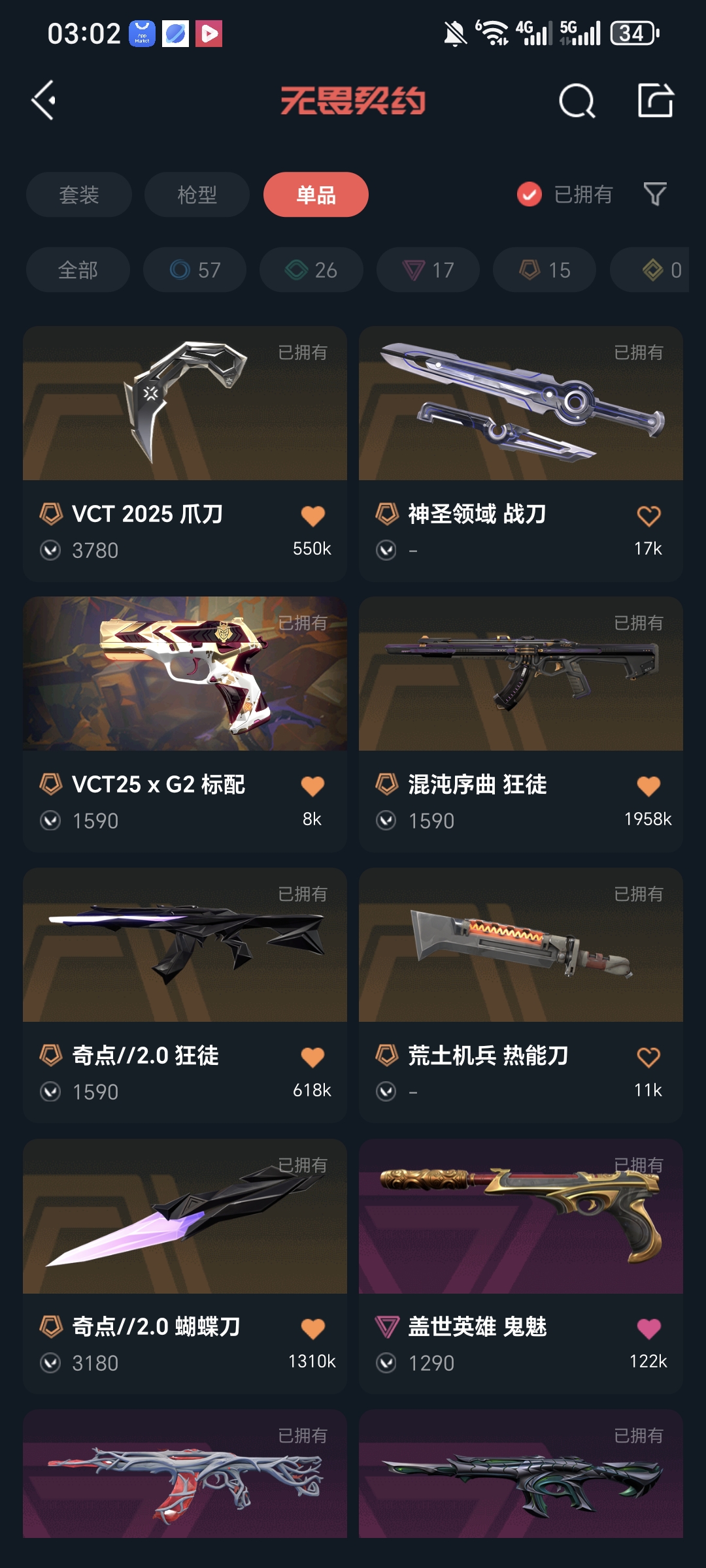This screenshot has height=1568, width=706.
Task: Like the 神圣领域 战刀 skin
Action: coord(648,516)
